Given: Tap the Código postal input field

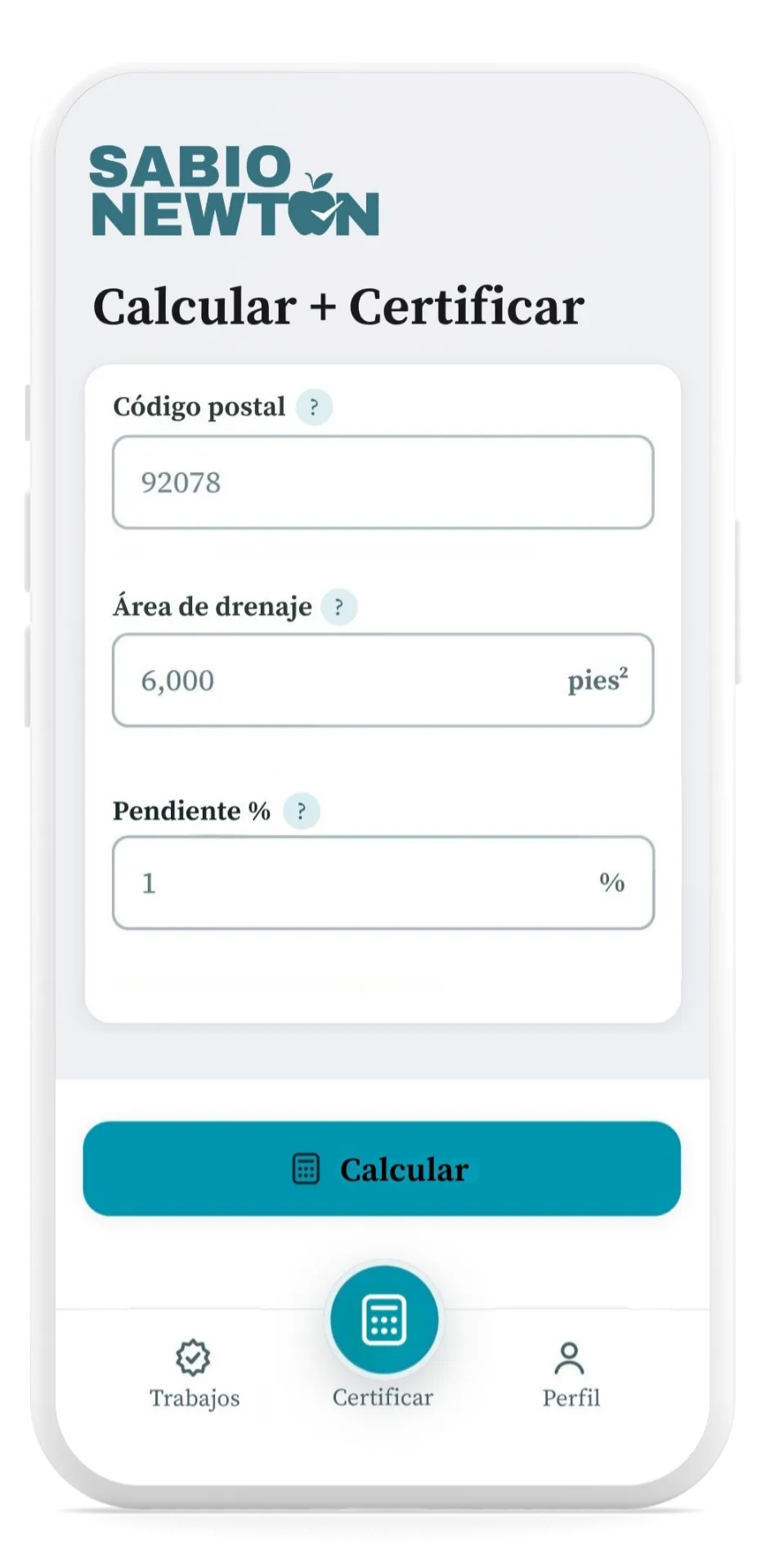Looking at the screenshot, I should (383, 482).
